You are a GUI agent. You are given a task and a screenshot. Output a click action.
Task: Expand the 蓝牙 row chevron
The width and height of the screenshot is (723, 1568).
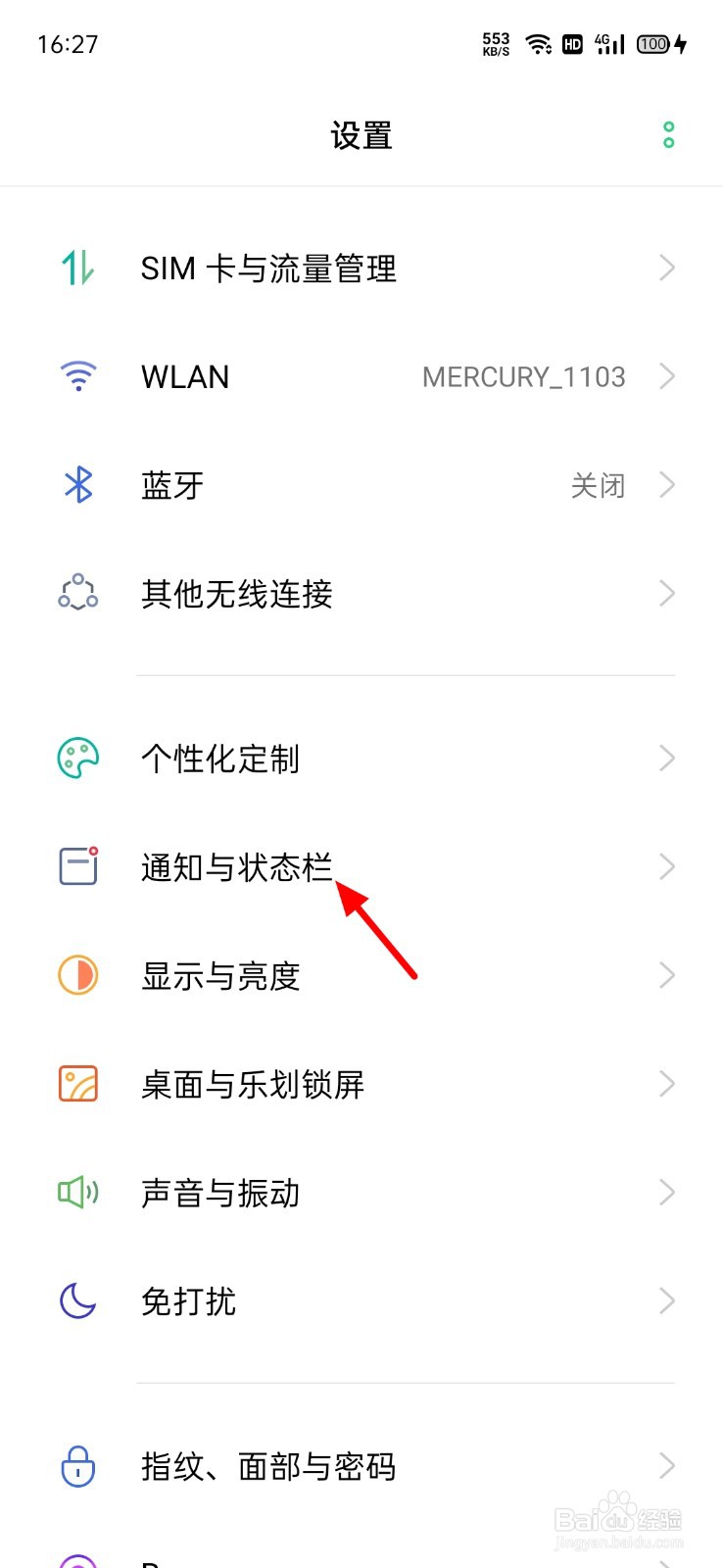point(667,485)
